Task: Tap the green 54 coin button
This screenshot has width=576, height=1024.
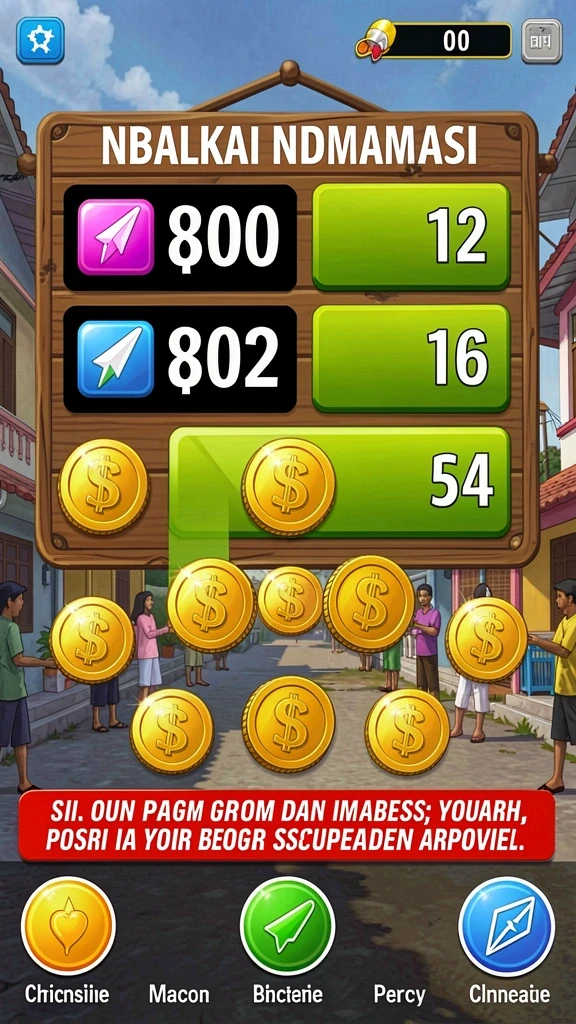Action: 340,482
